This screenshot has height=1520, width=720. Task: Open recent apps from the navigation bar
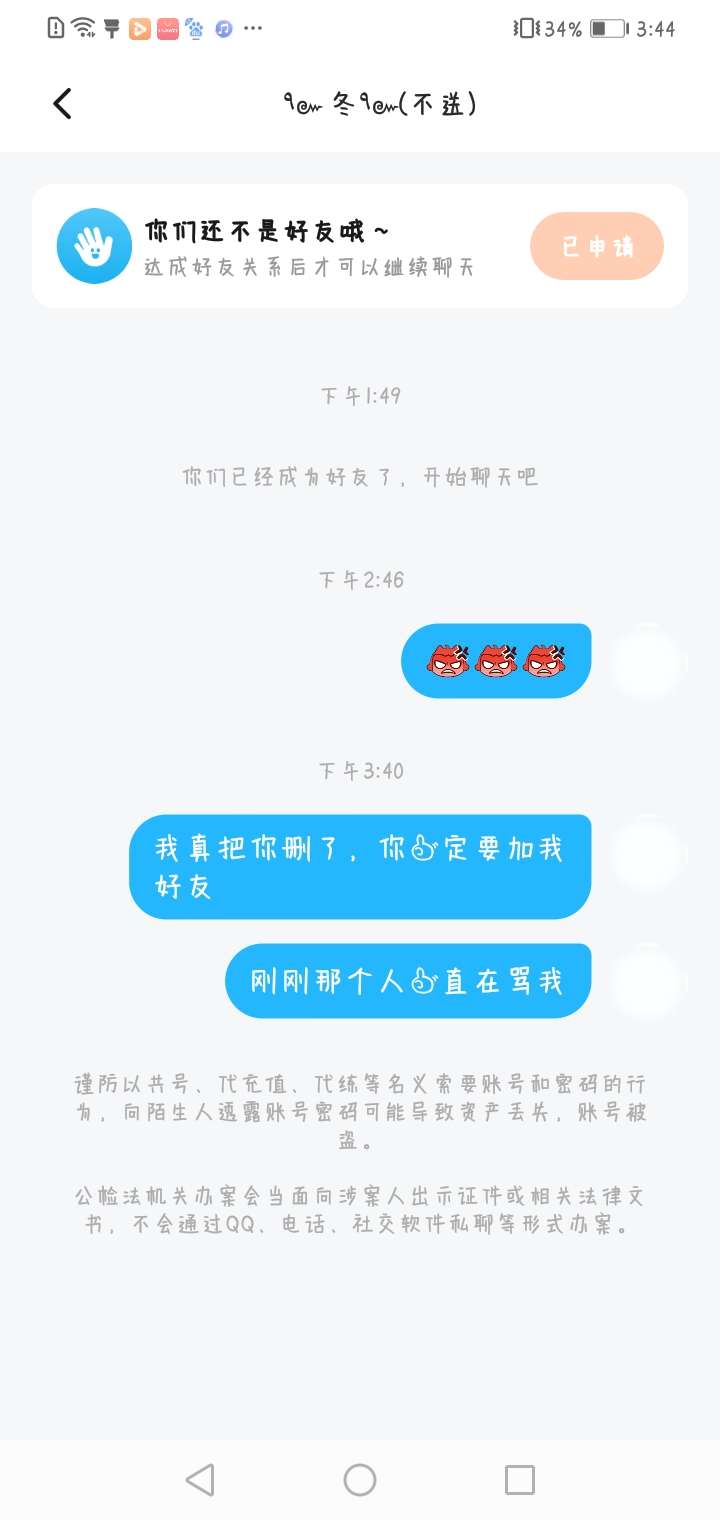pyautogui.click(x=520, y=1479)
